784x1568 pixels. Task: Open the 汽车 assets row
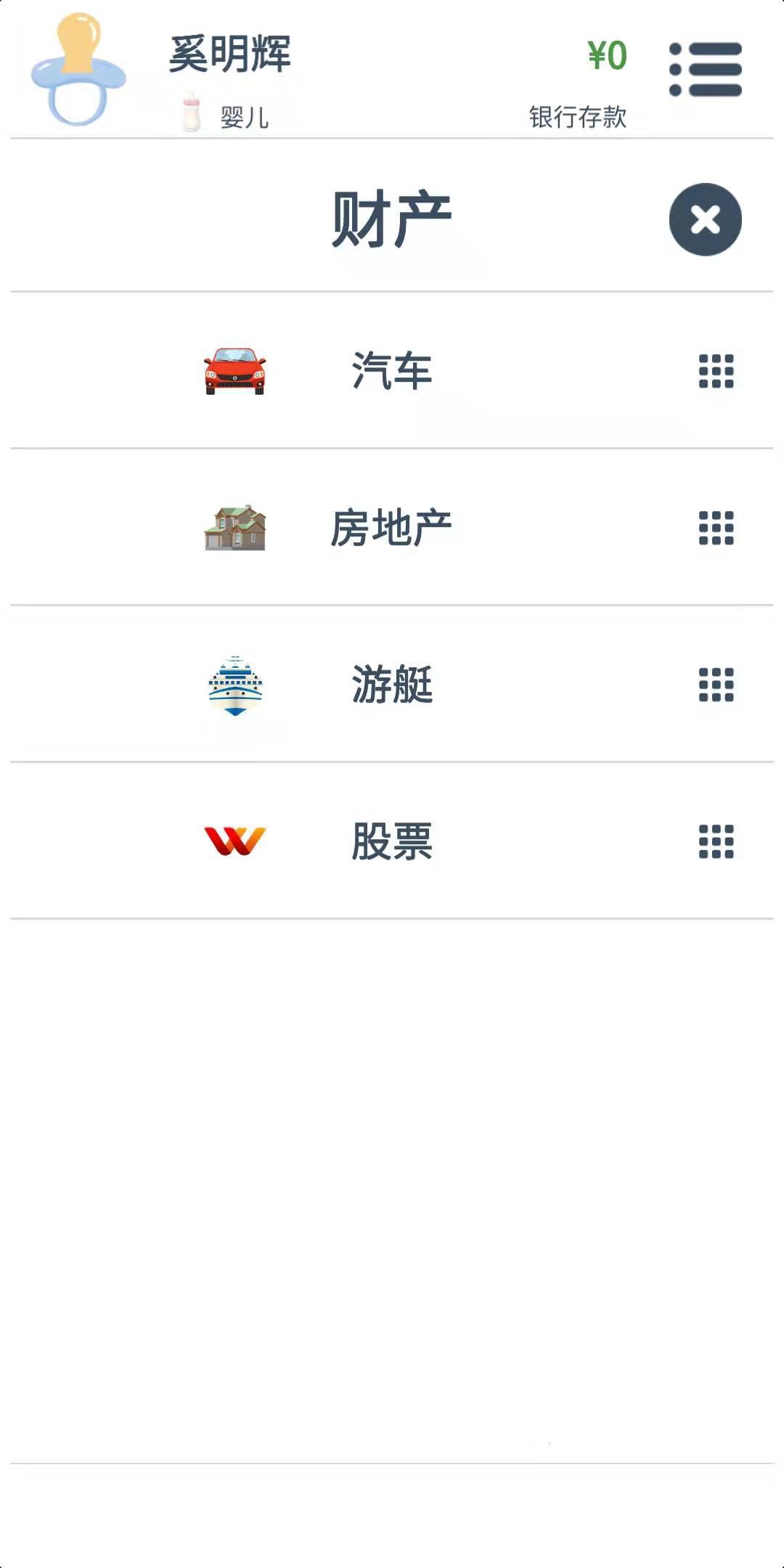392,371
